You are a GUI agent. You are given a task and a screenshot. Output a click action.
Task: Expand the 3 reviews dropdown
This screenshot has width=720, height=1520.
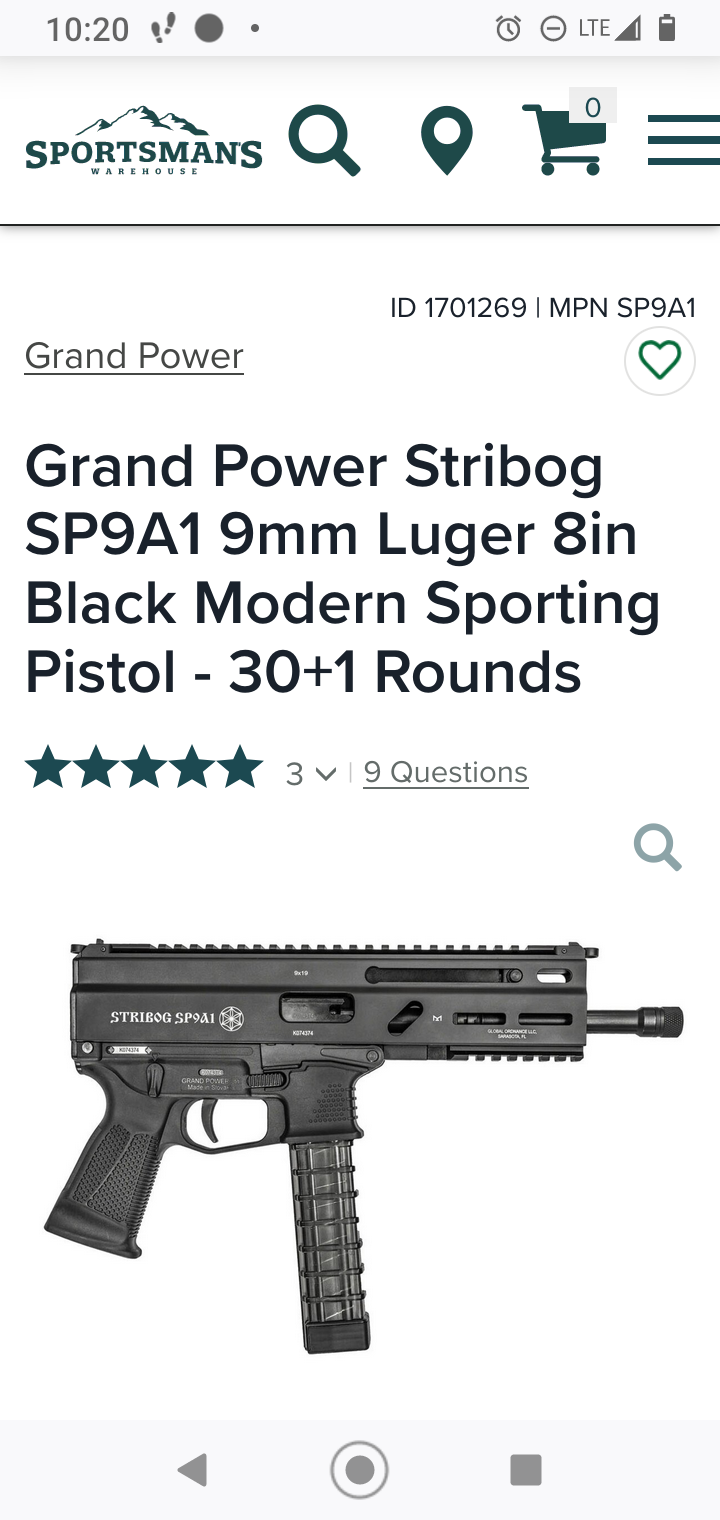(311, 773)
